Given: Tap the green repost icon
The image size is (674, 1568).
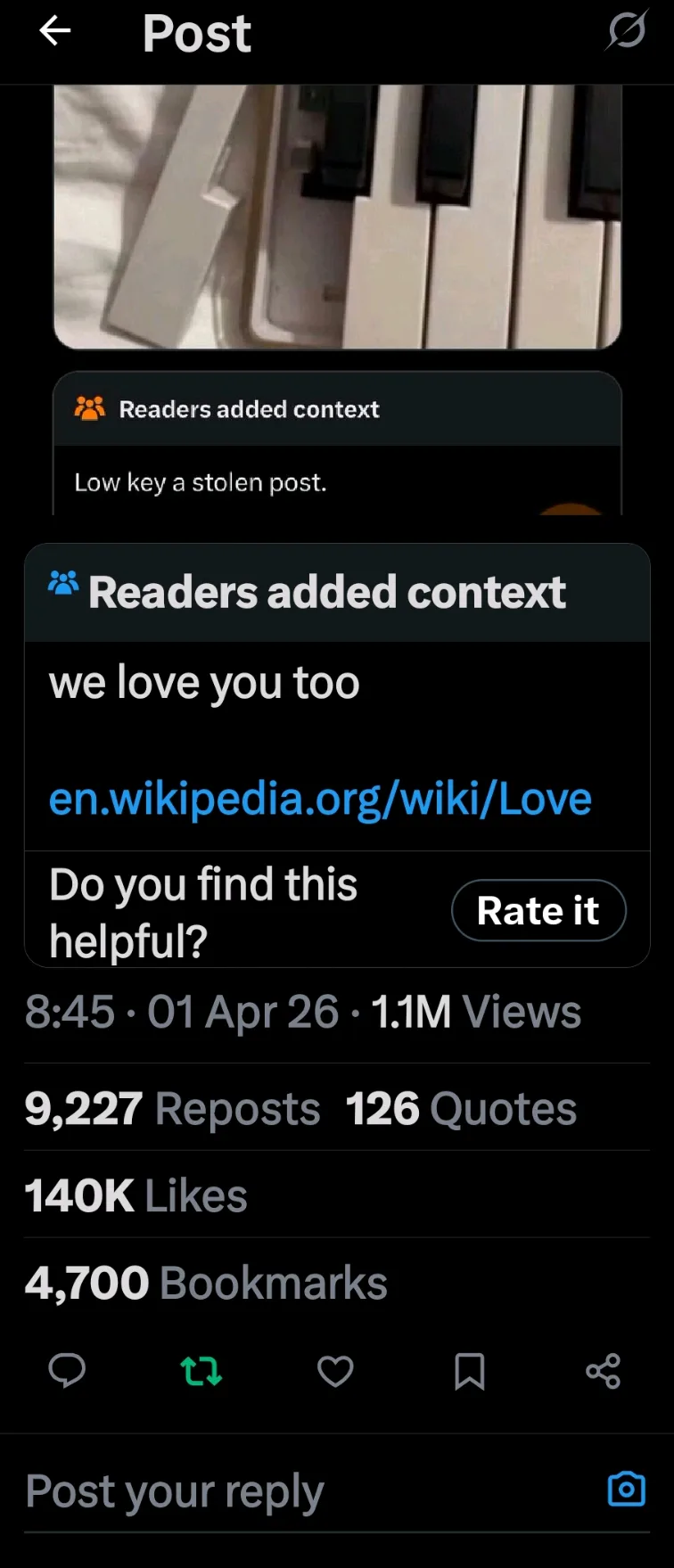Looking at the screenshot, I should point(201,1371).
